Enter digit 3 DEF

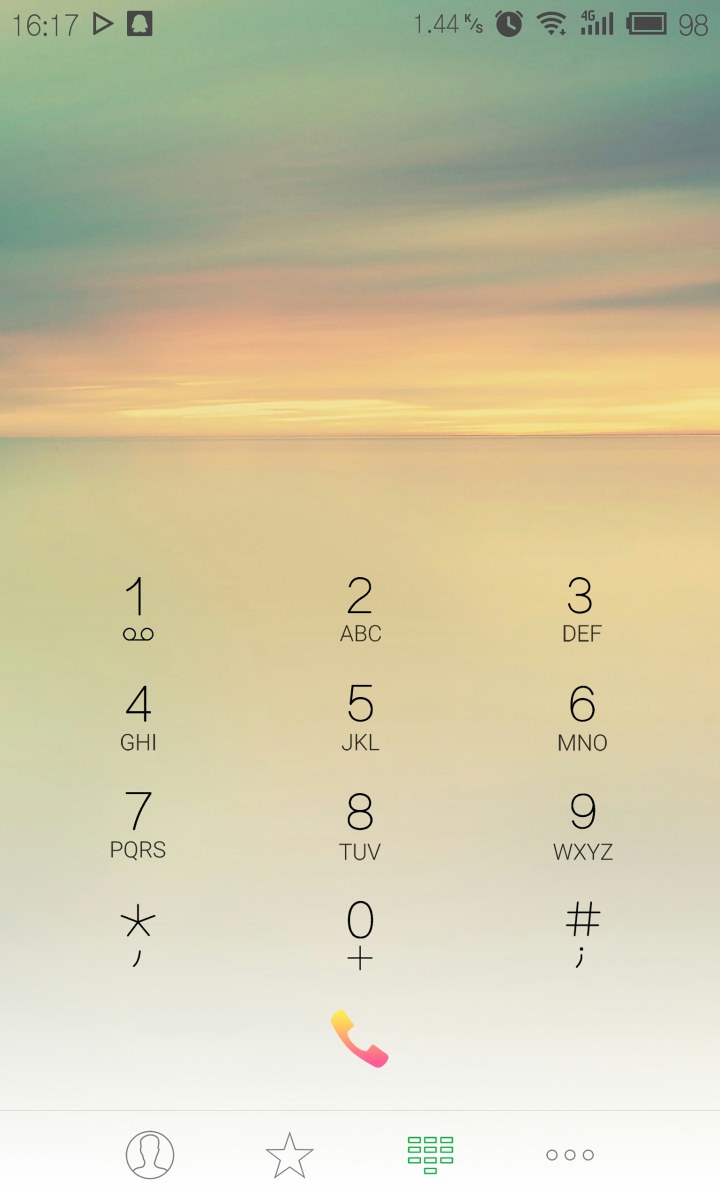pos(581,608)
